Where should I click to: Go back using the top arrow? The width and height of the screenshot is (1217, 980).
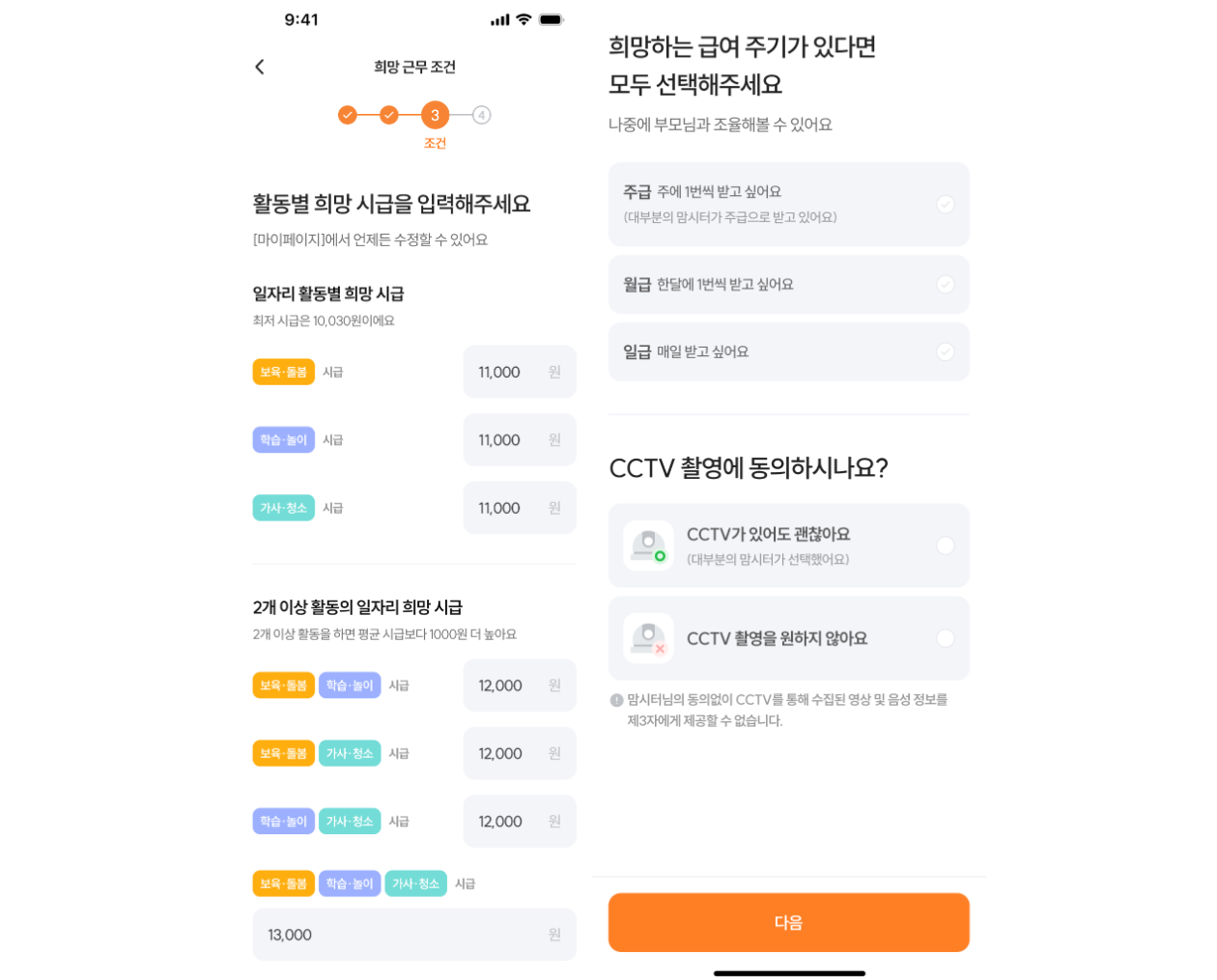coord(259,67)
